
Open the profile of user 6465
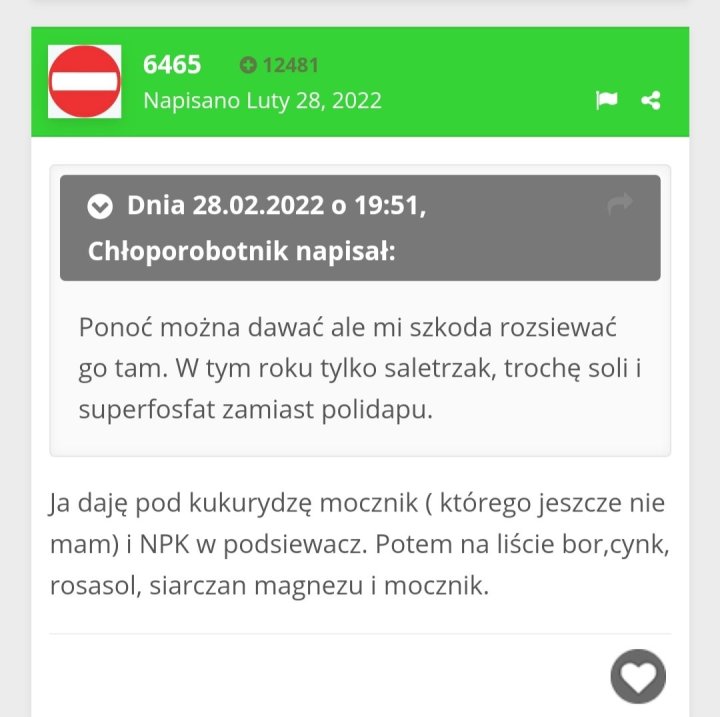pos(171,65)
